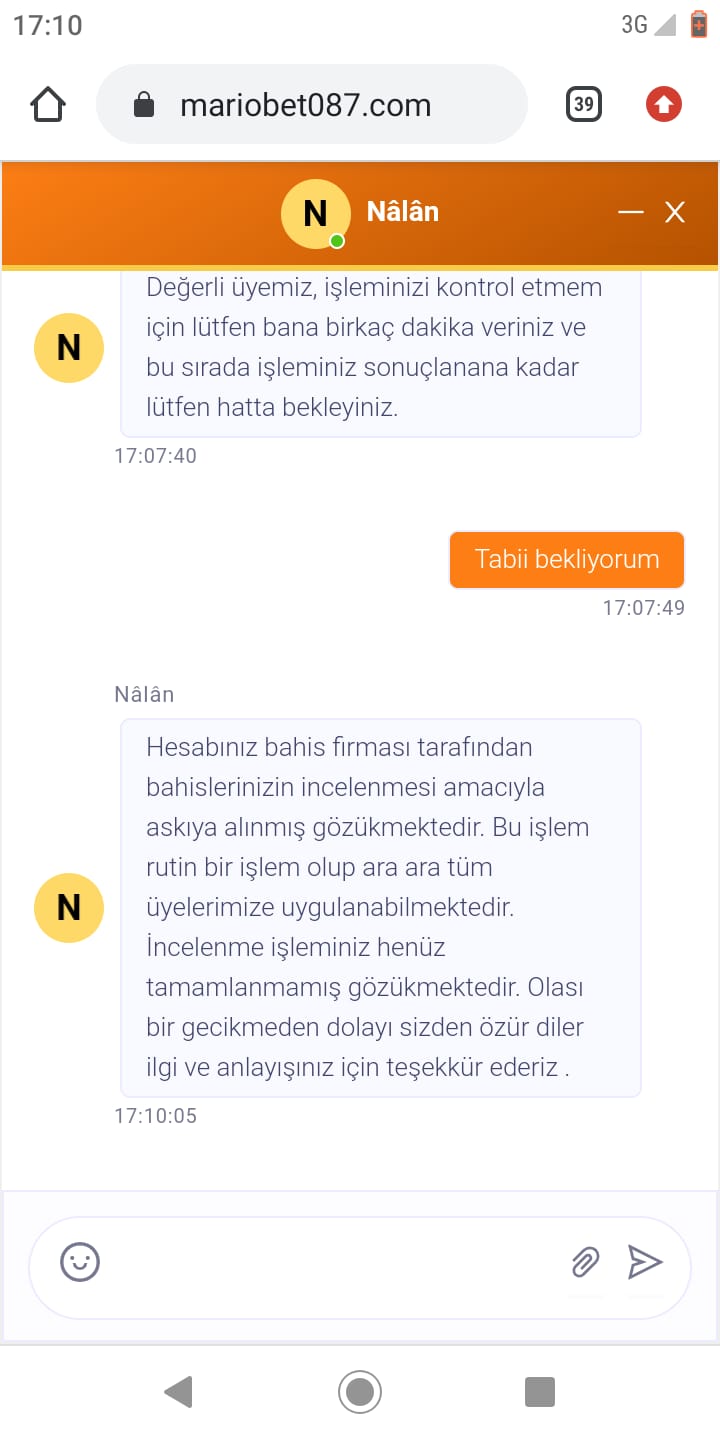Viewport: 720px width, 1440px height.
Task: Open the emoji picker
Action: pos(80,1261)
